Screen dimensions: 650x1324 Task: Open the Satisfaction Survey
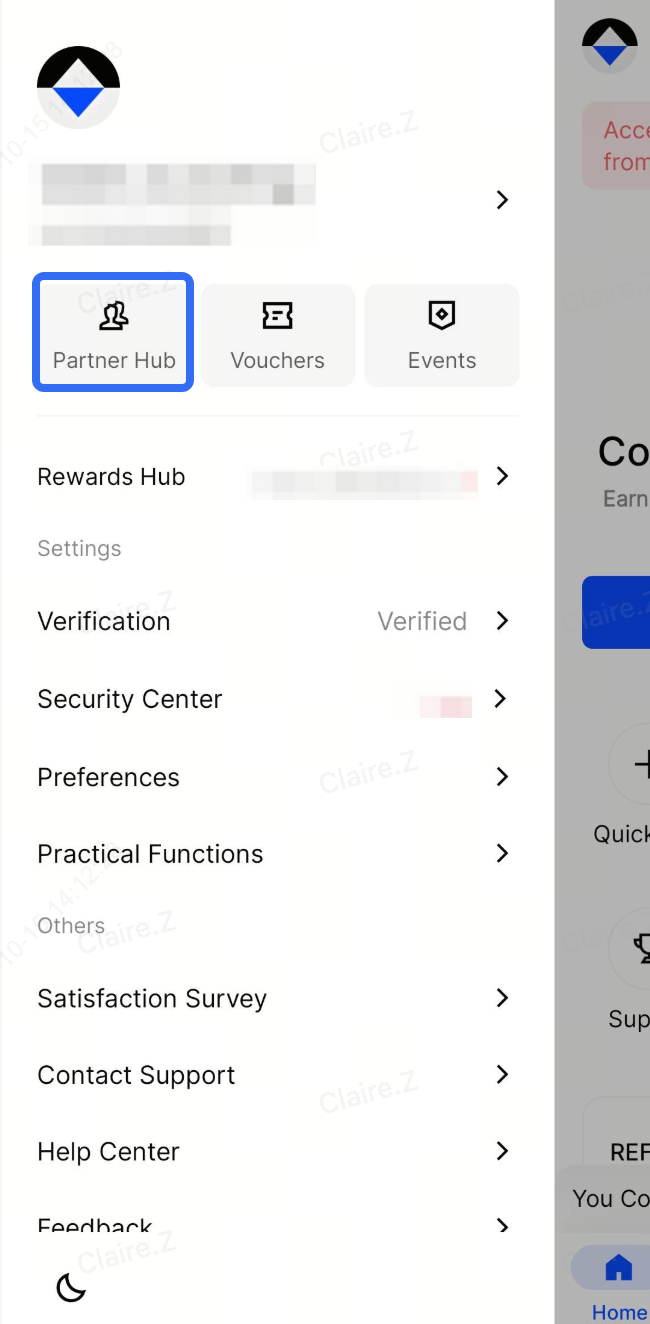point(275,998)
